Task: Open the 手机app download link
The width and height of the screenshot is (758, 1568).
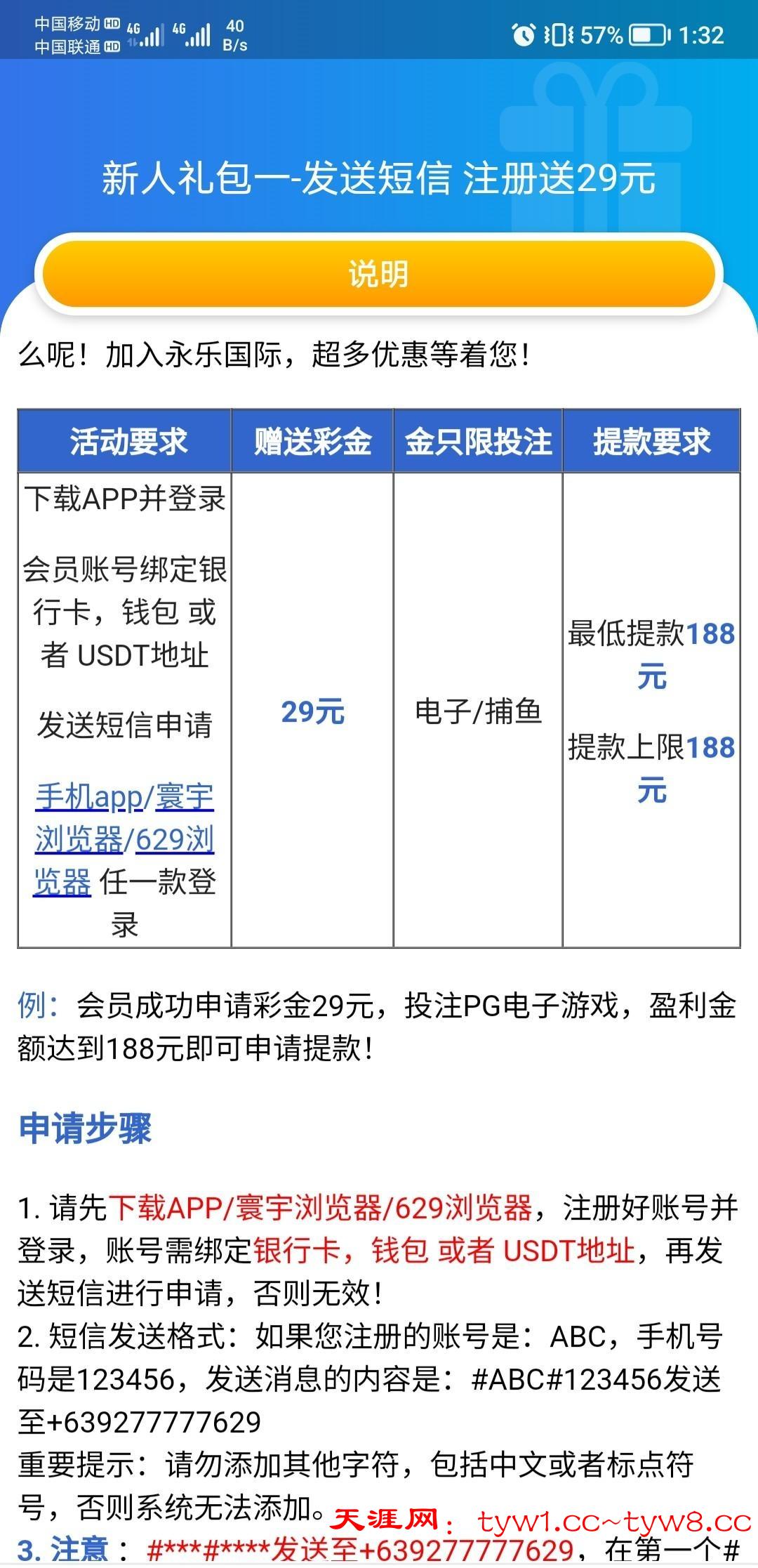Action: click(88, 798)
